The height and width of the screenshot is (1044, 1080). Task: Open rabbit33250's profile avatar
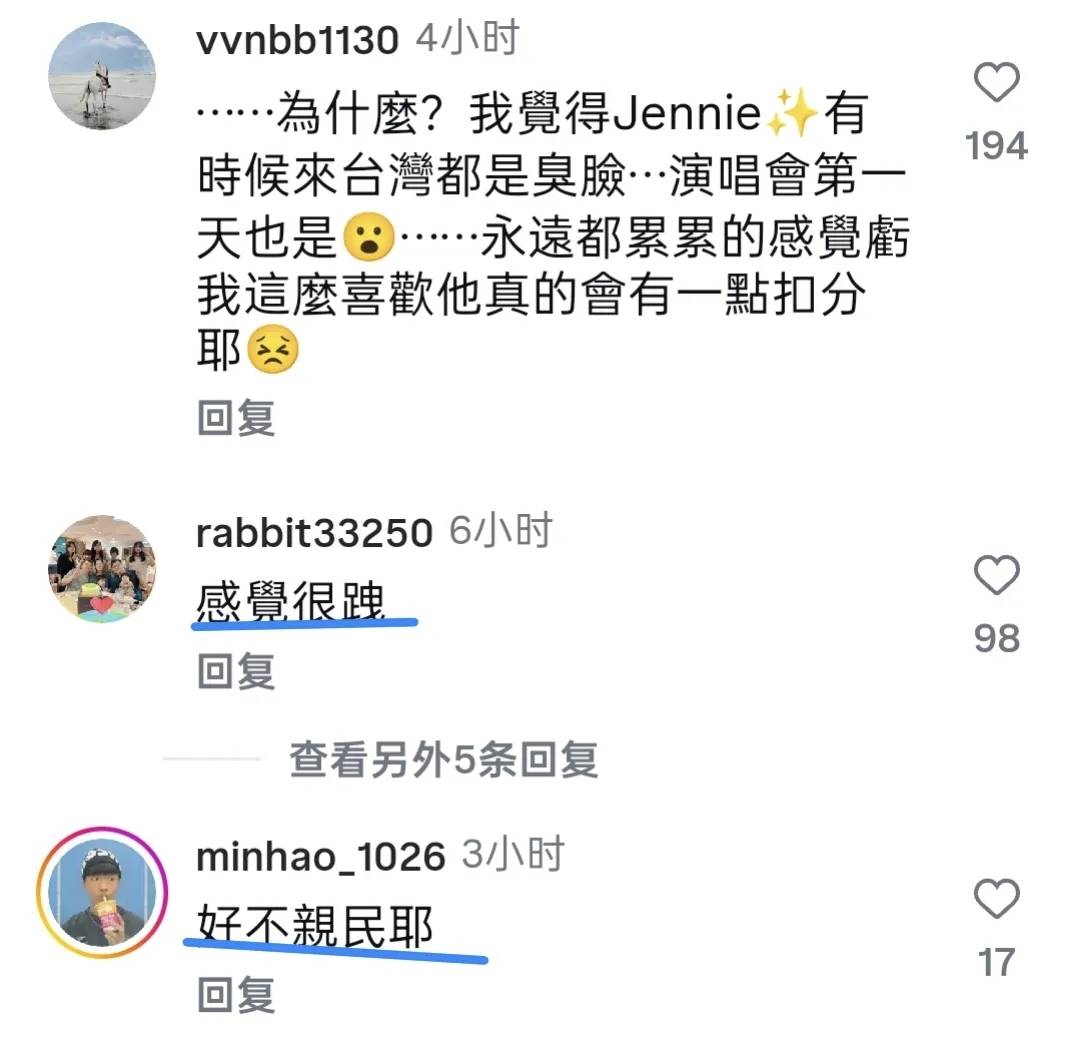[x=102, y=570]
